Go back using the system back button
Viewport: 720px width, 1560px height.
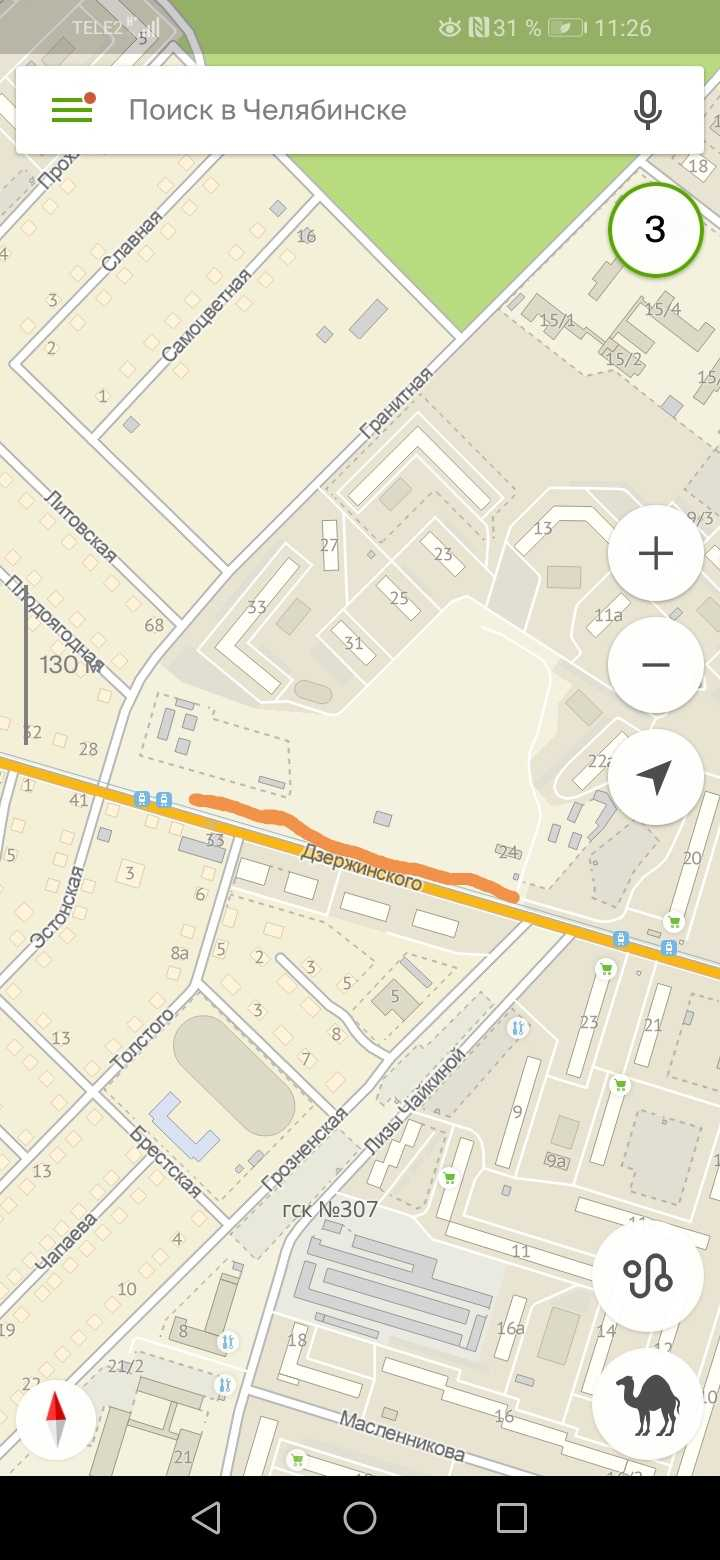tap(206, 1518)
